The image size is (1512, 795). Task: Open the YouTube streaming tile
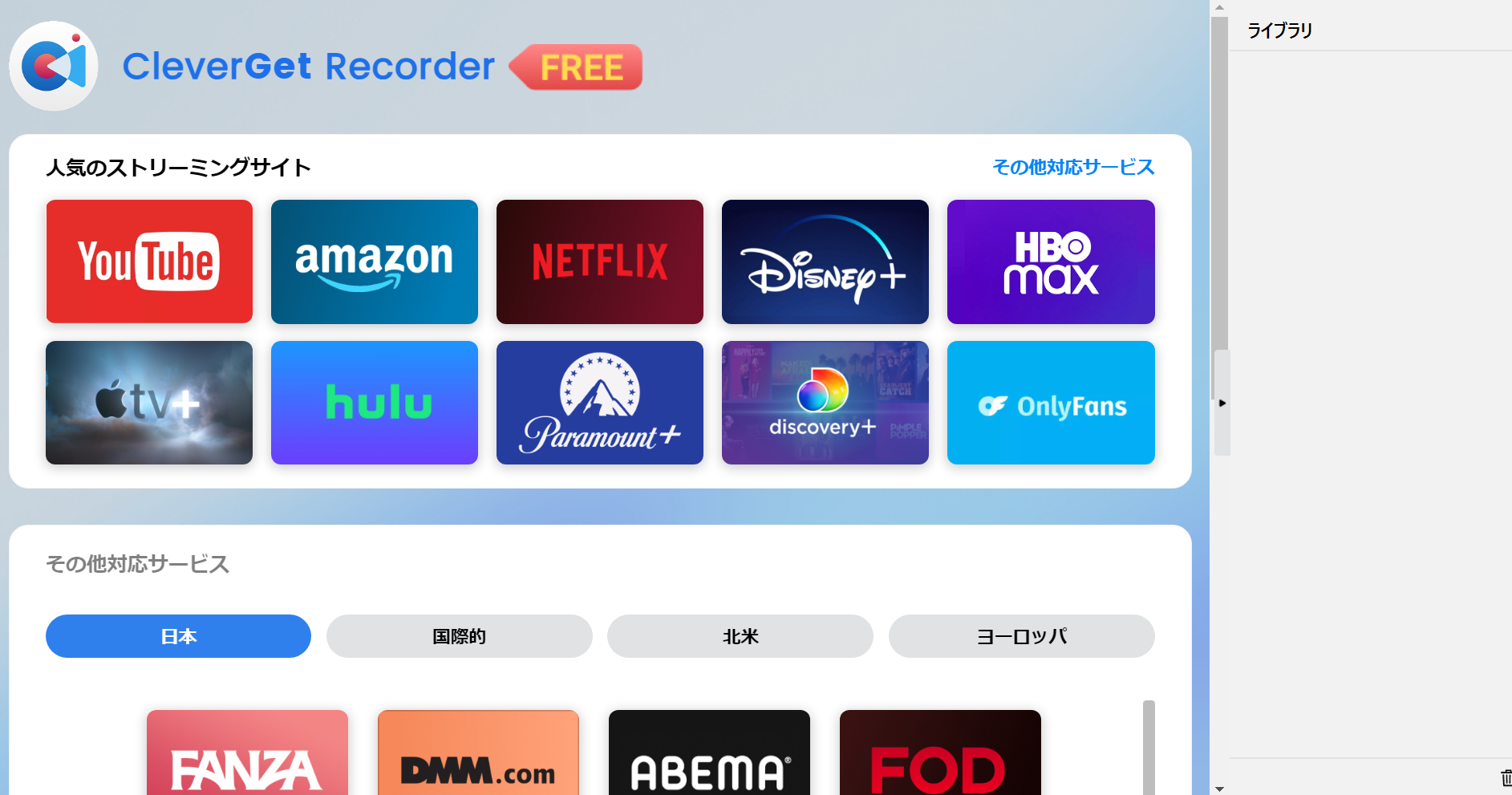[x=149, y=262]
